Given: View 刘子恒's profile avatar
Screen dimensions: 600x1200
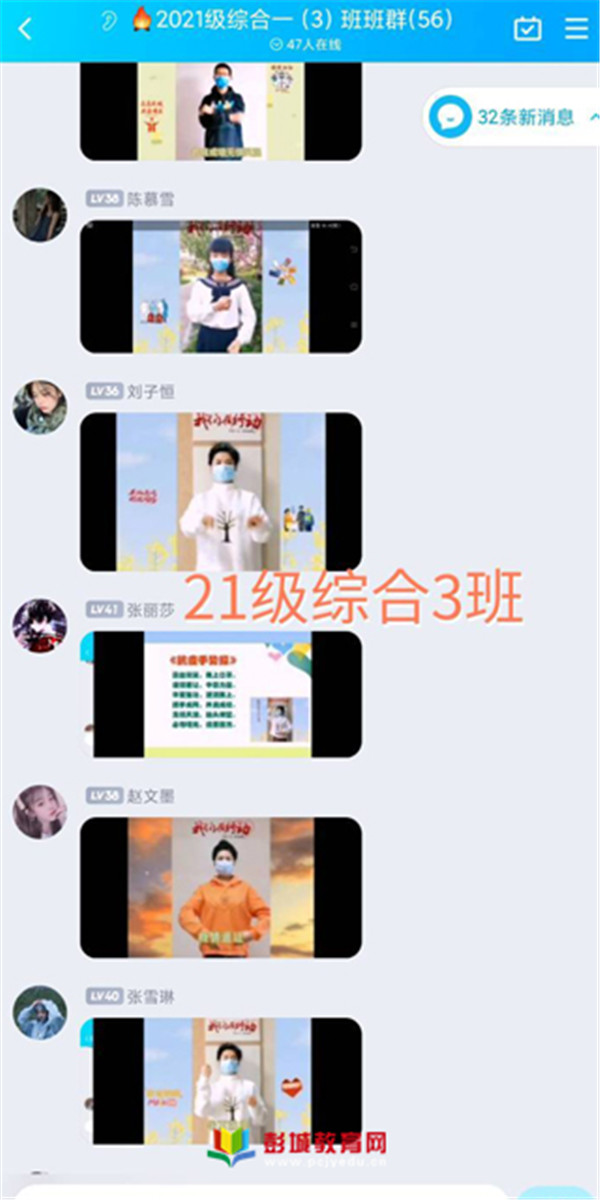Looking at the screenshot, I should (x=40, y=407).
